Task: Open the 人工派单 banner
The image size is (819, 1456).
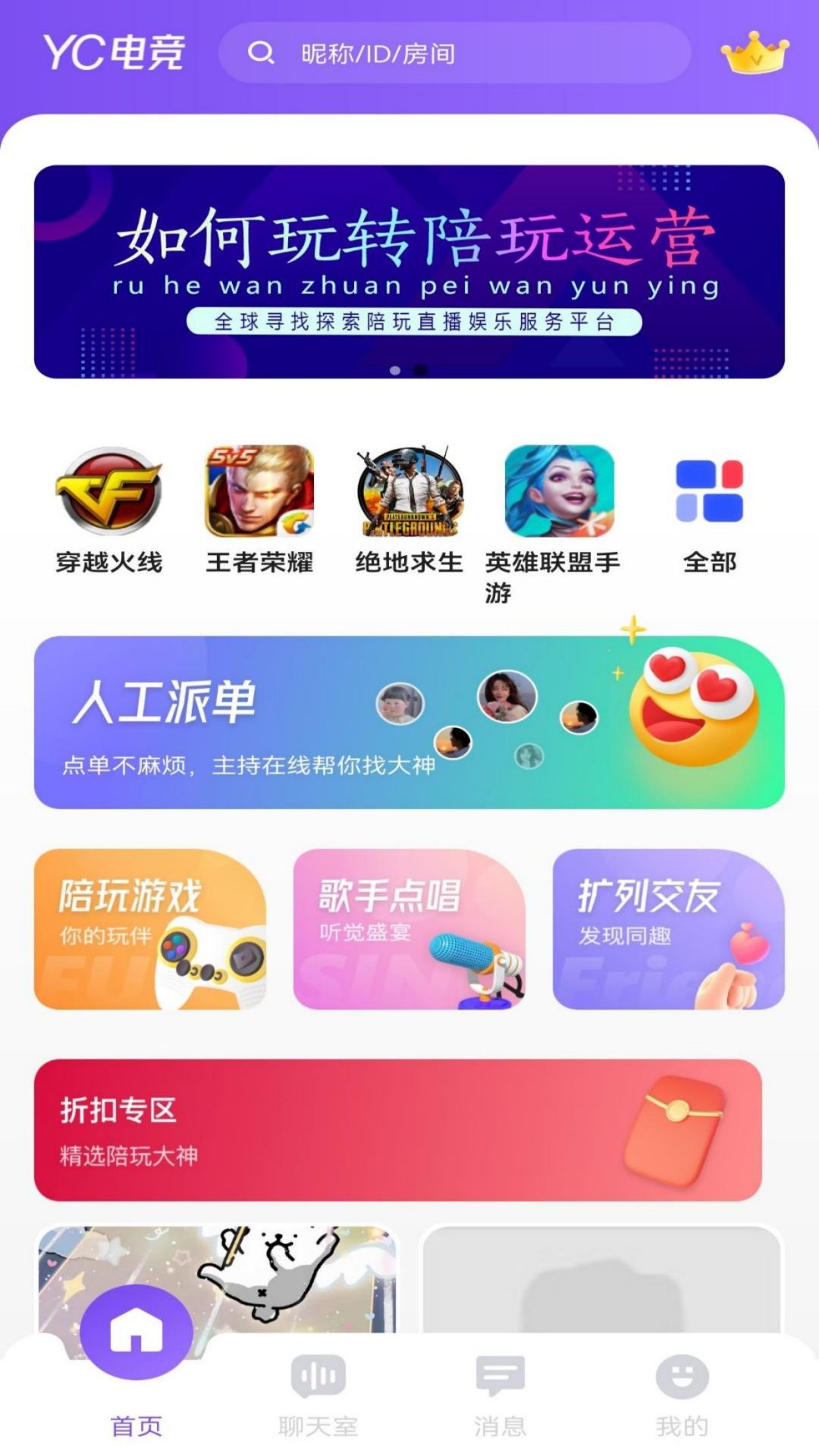Action: click(x=409, y=722)
